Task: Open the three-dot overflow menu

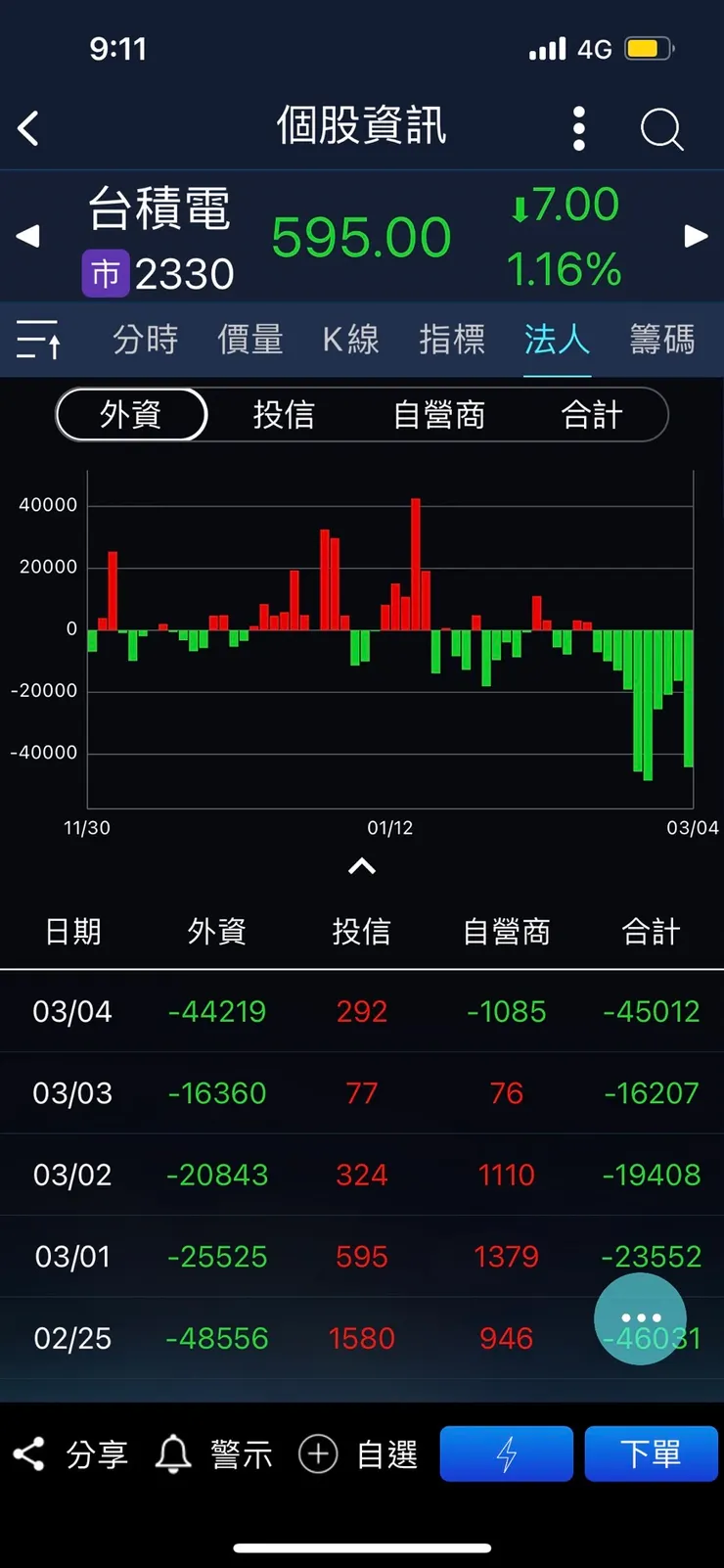Action: coord(579,128)
